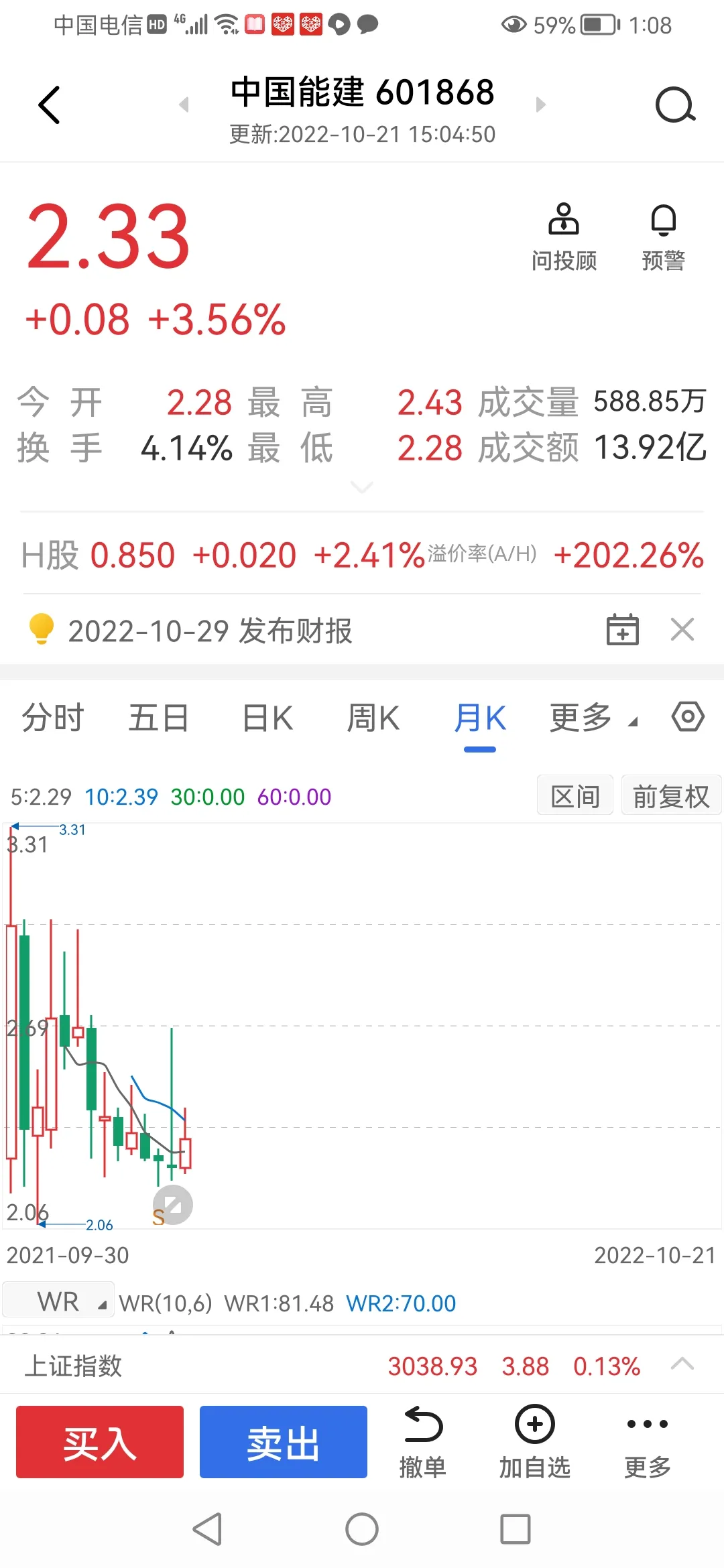Switch to the 分时 chart tab
The height and width of the screenshot is (1568, 724).
[x=53, y=718]
